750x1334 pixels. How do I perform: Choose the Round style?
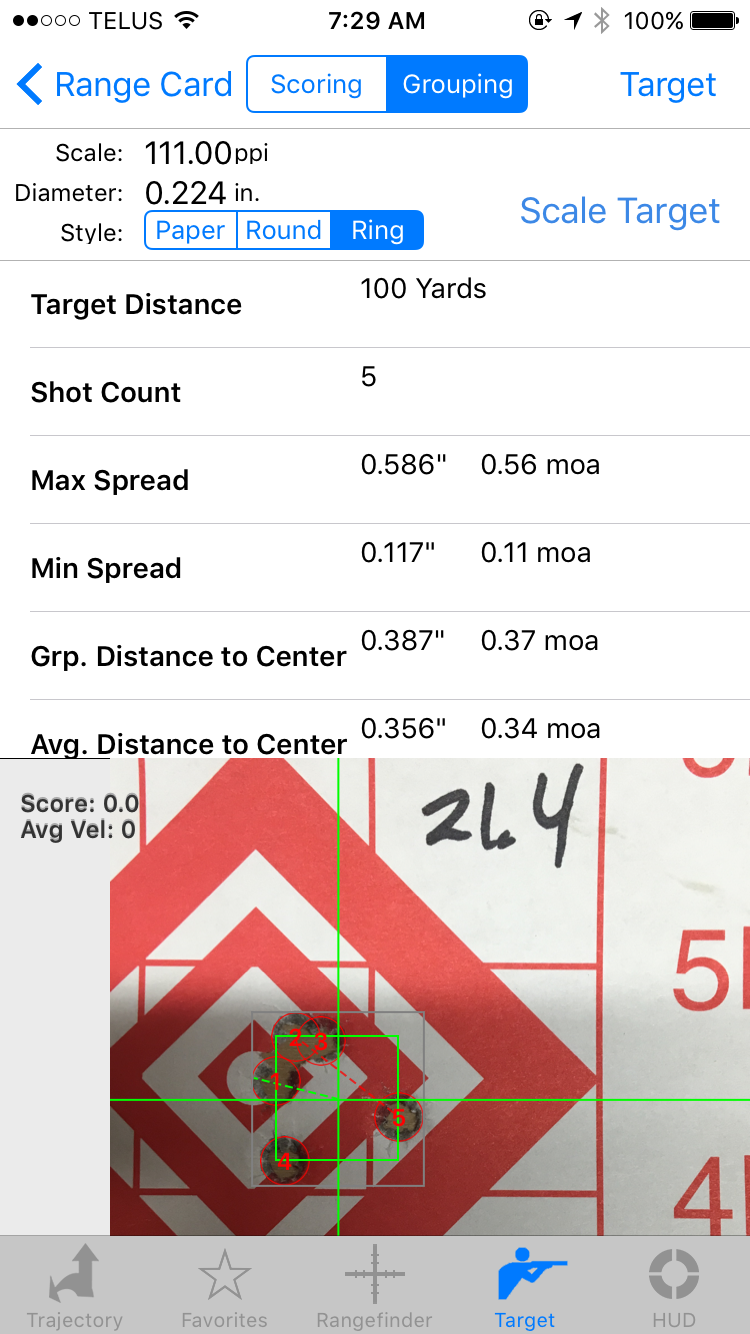[284, 231]
